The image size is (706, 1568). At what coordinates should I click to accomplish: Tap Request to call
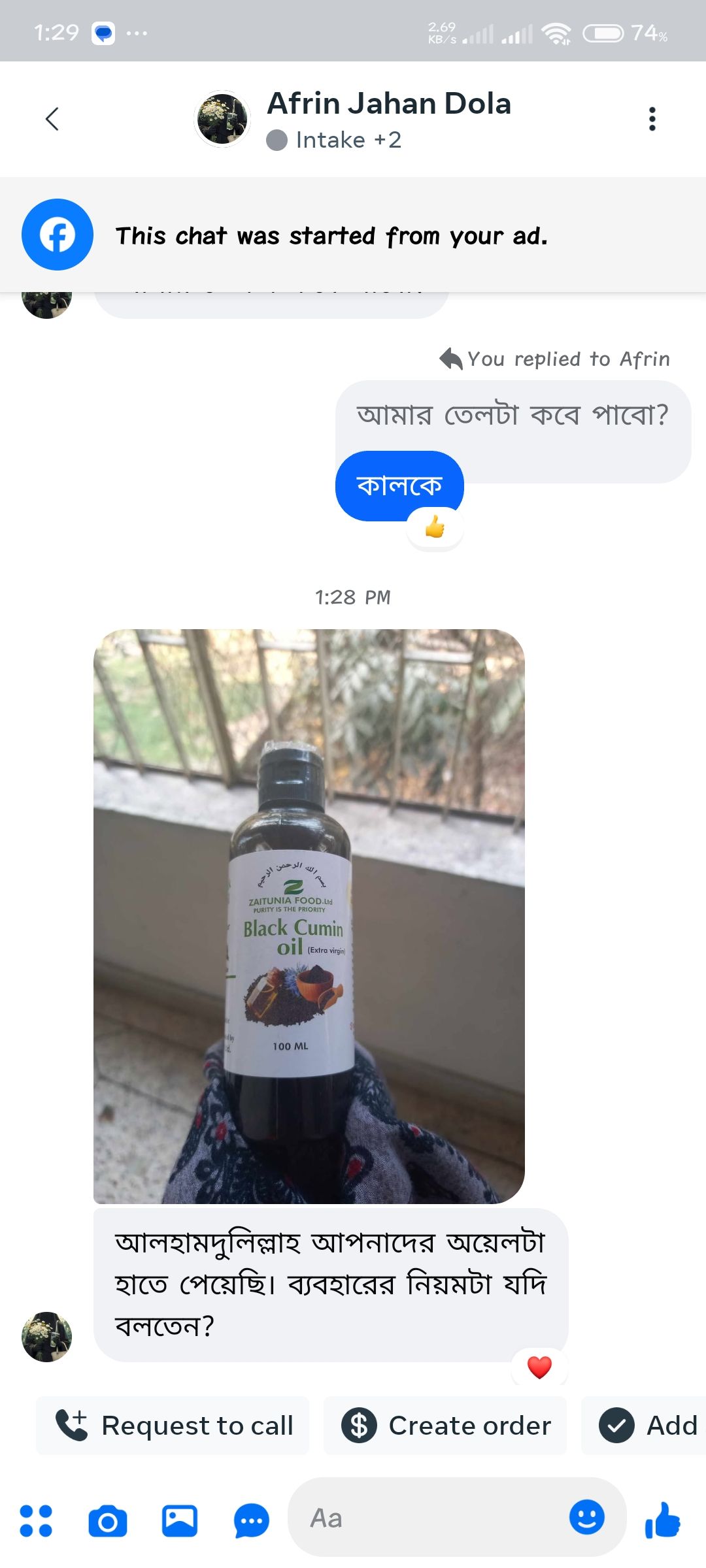[173, 1426]
